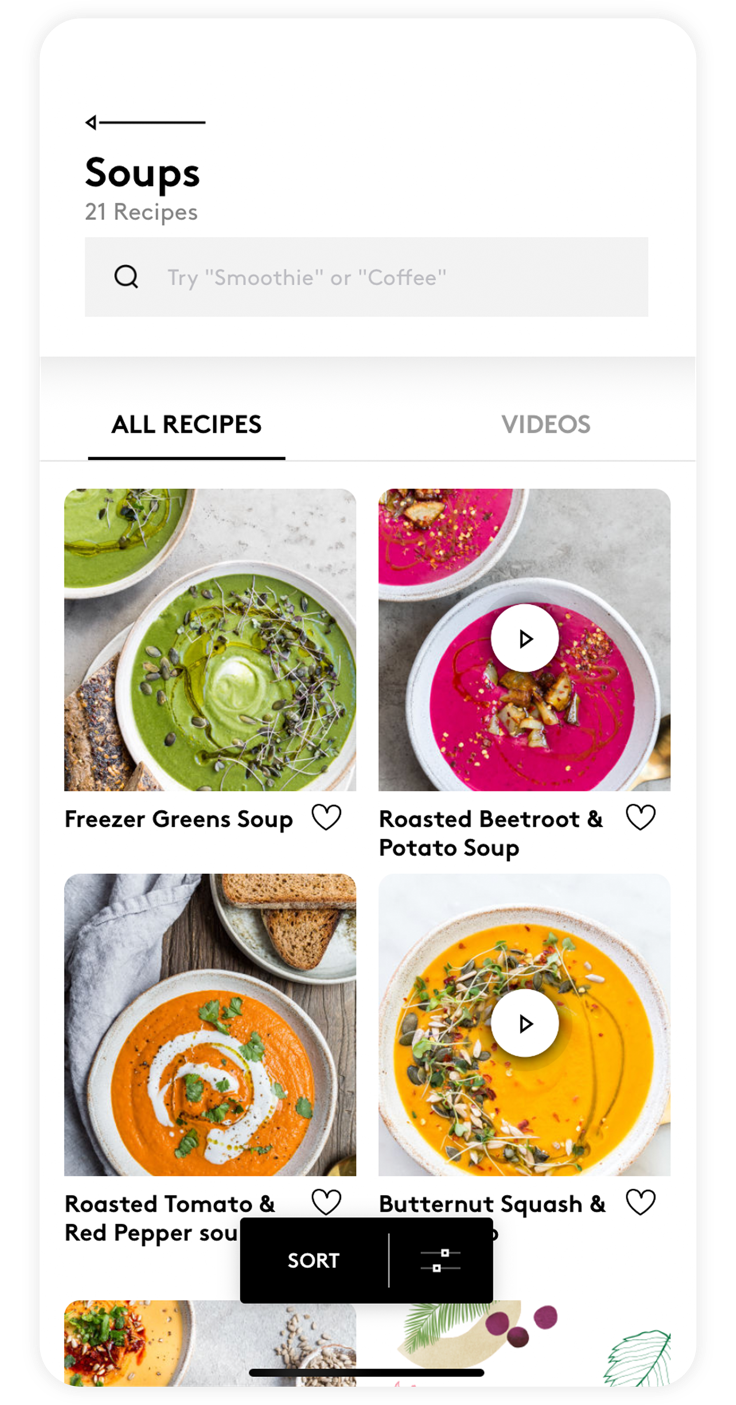736x1405 pixels.
Task: Select the All Recipes tab
Action: (186, 424)
